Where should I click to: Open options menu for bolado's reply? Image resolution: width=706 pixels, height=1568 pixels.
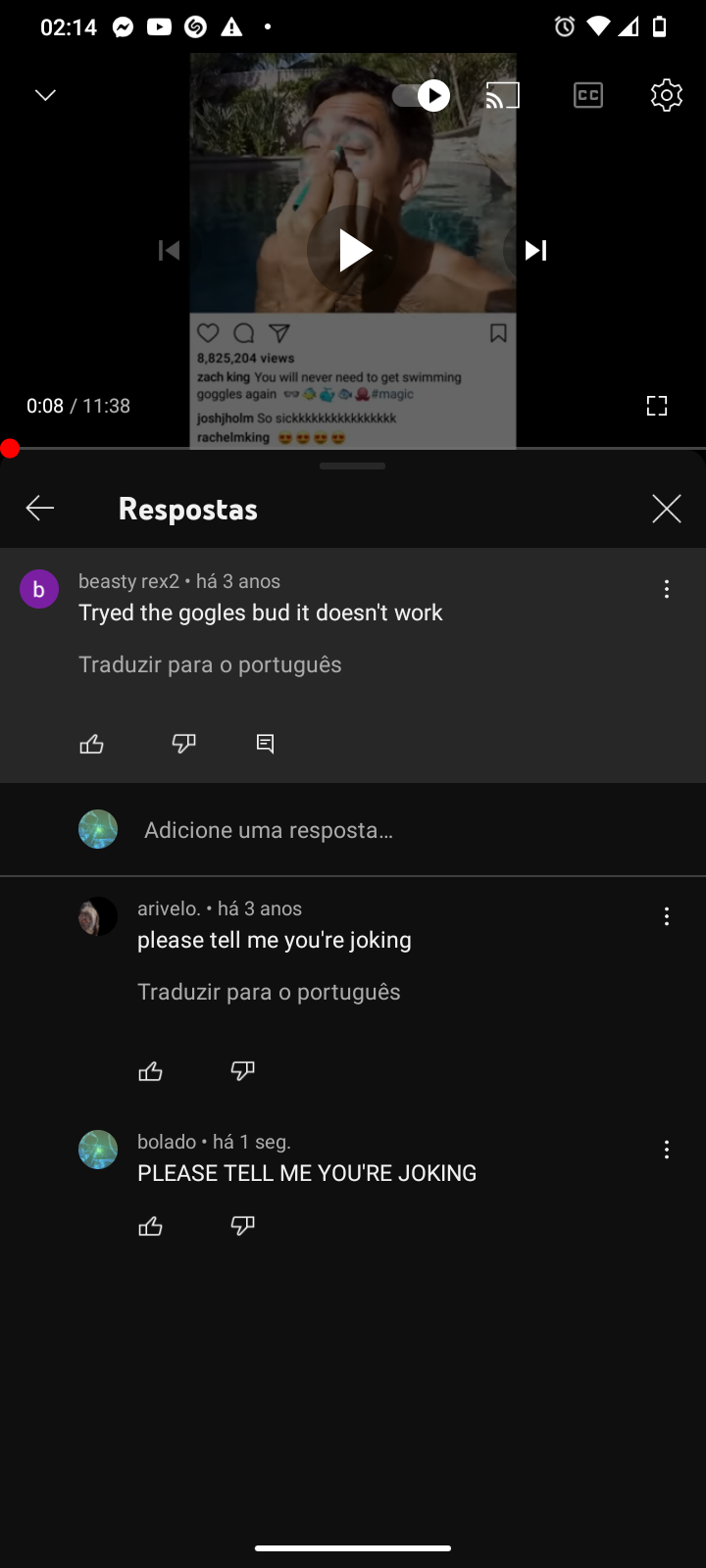[x=667, y=1150]
